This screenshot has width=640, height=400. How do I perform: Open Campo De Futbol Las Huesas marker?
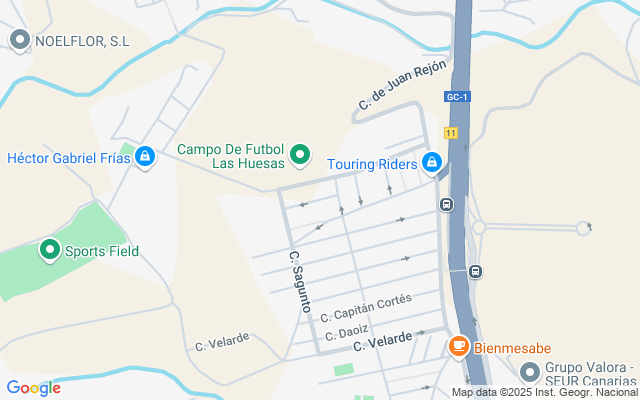pos(299,155)
